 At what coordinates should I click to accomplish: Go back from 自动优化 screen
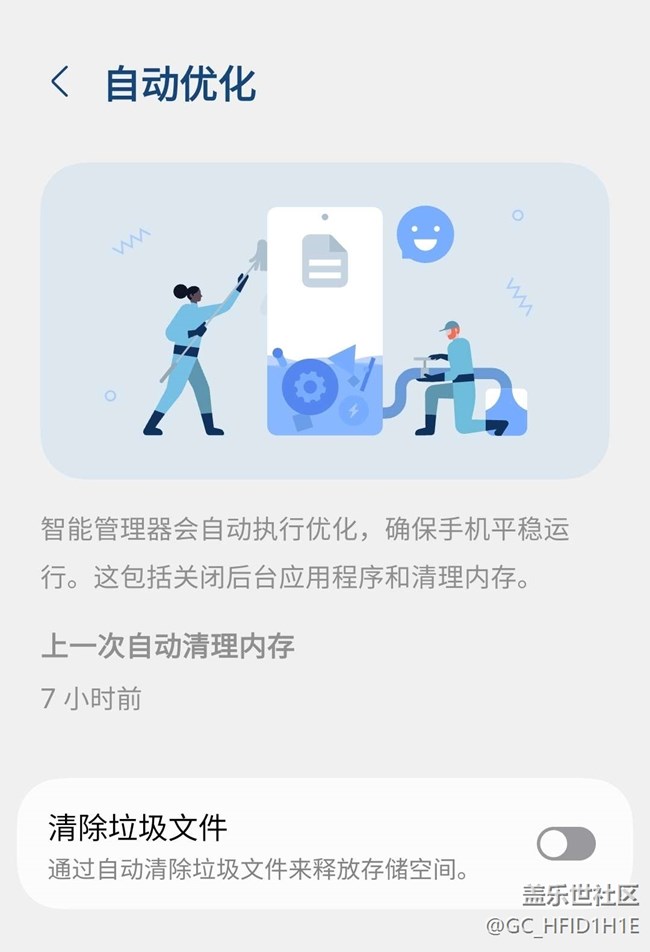[59, 82]
